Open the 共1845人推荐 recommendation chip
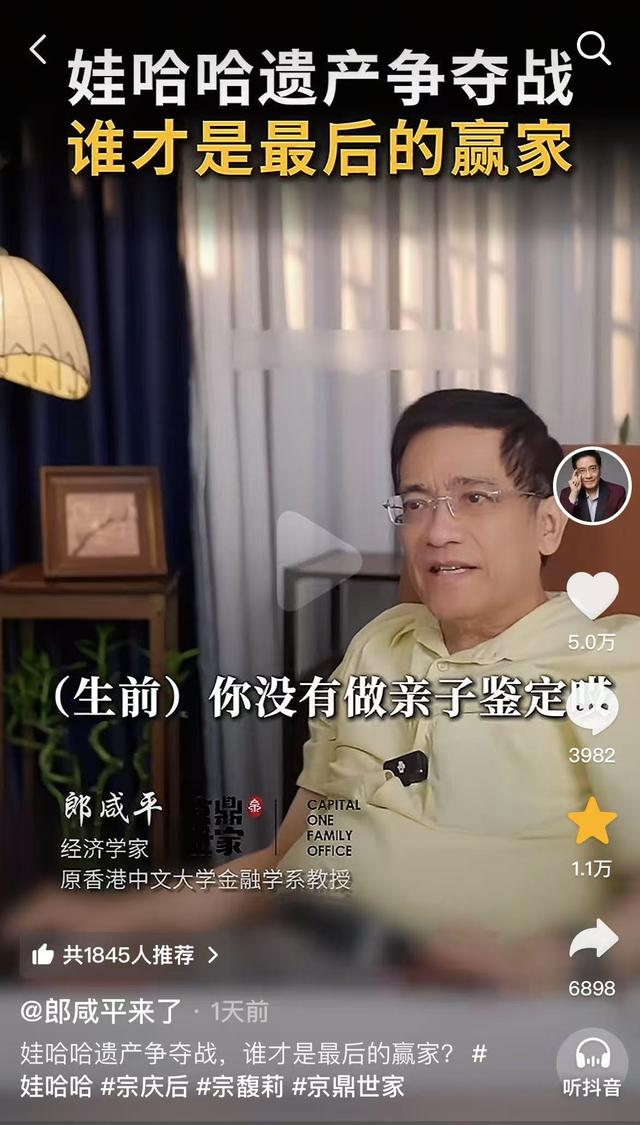This screenshot has width=640, height=1125. [x=125, y=955]
